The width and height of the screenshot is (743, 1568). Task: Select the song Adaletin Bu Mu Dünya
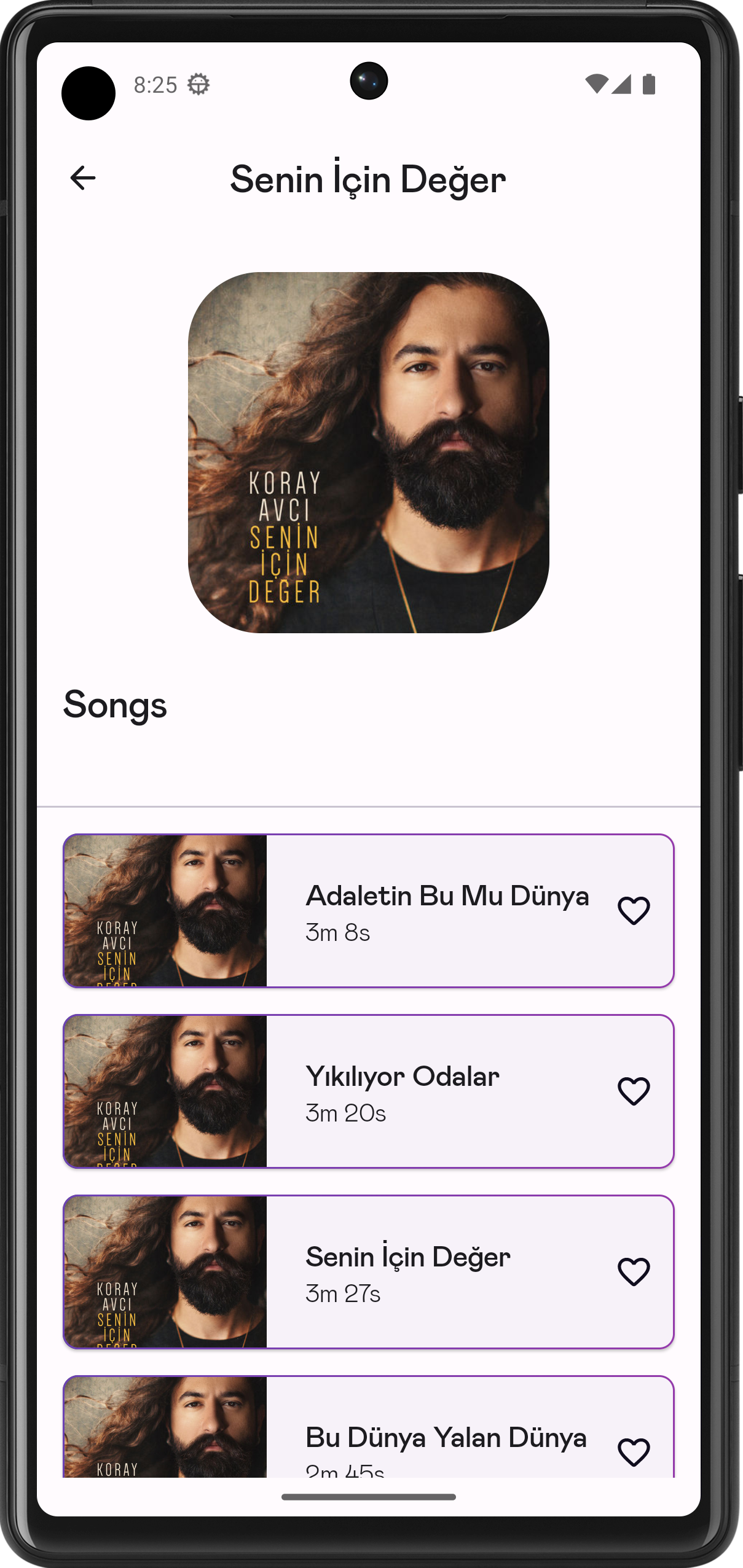[430, 910]
